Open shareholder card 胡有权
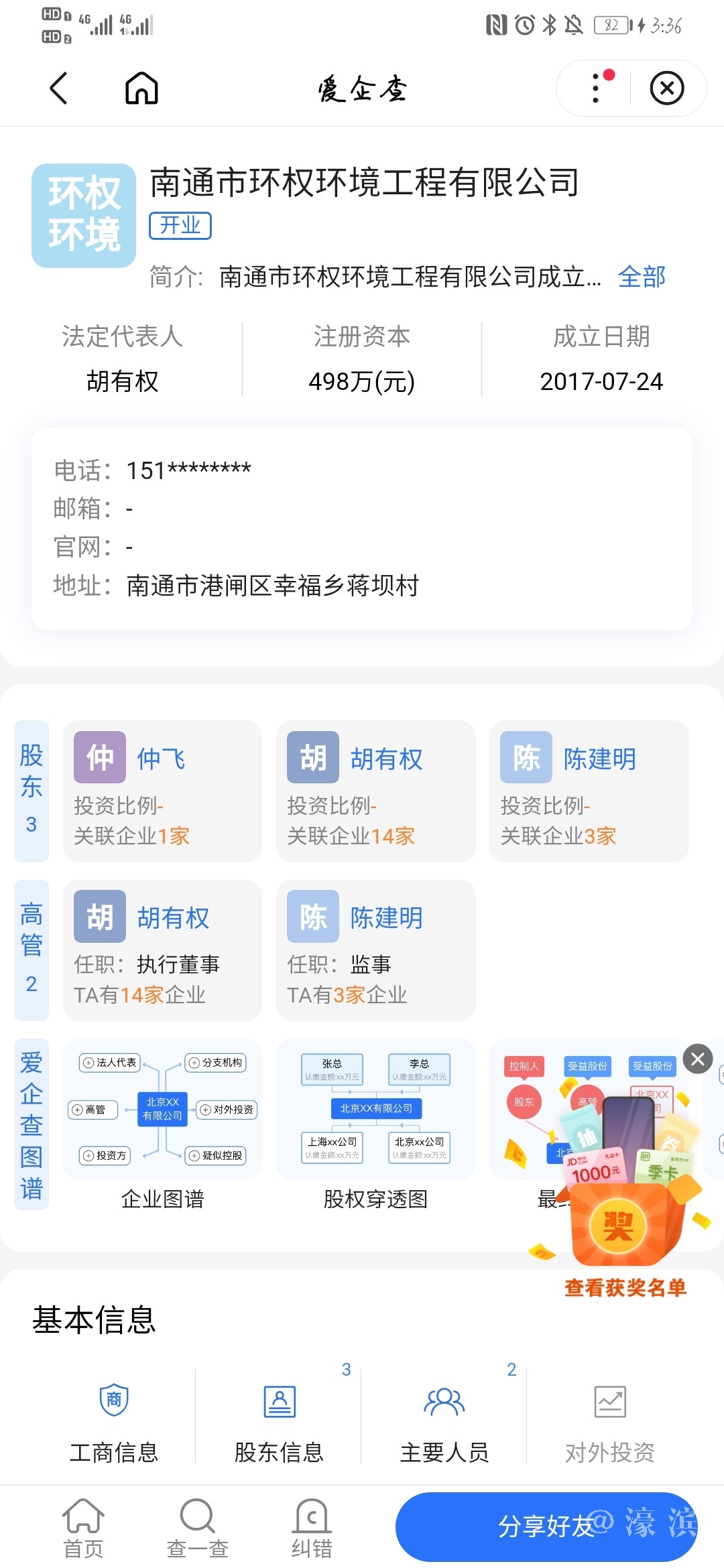The image size is (724, 1568). (x=375, y=791)
